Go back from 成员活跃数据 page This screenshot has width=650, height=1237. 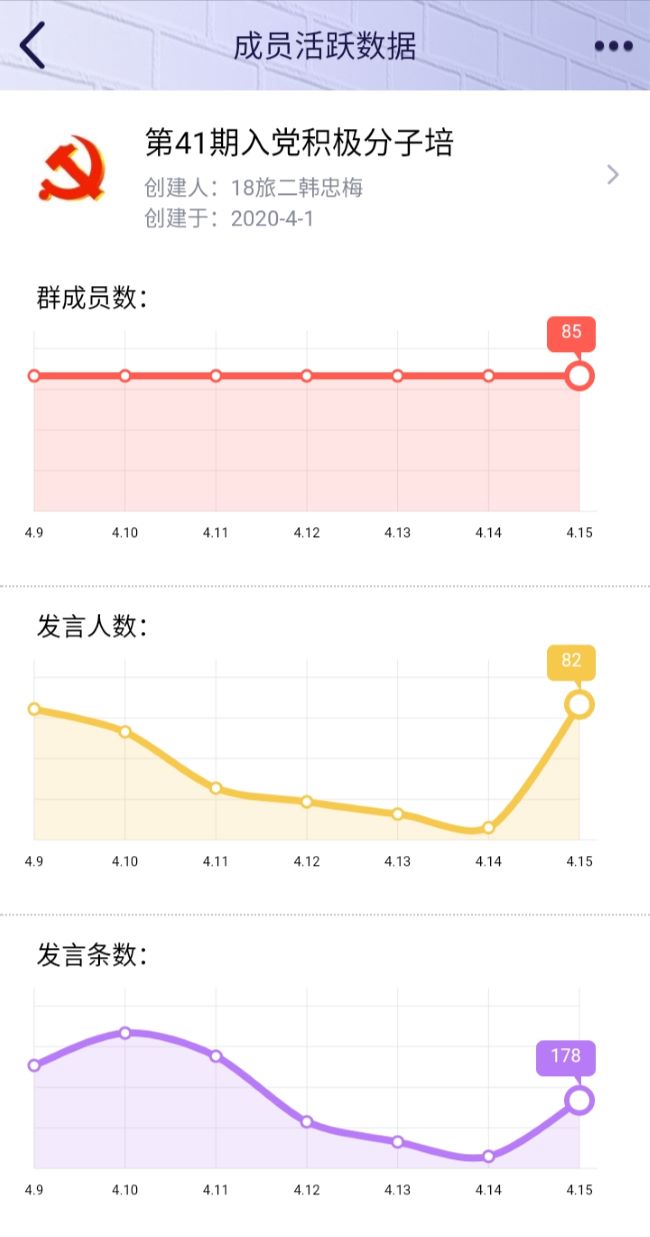pos(33,46)
